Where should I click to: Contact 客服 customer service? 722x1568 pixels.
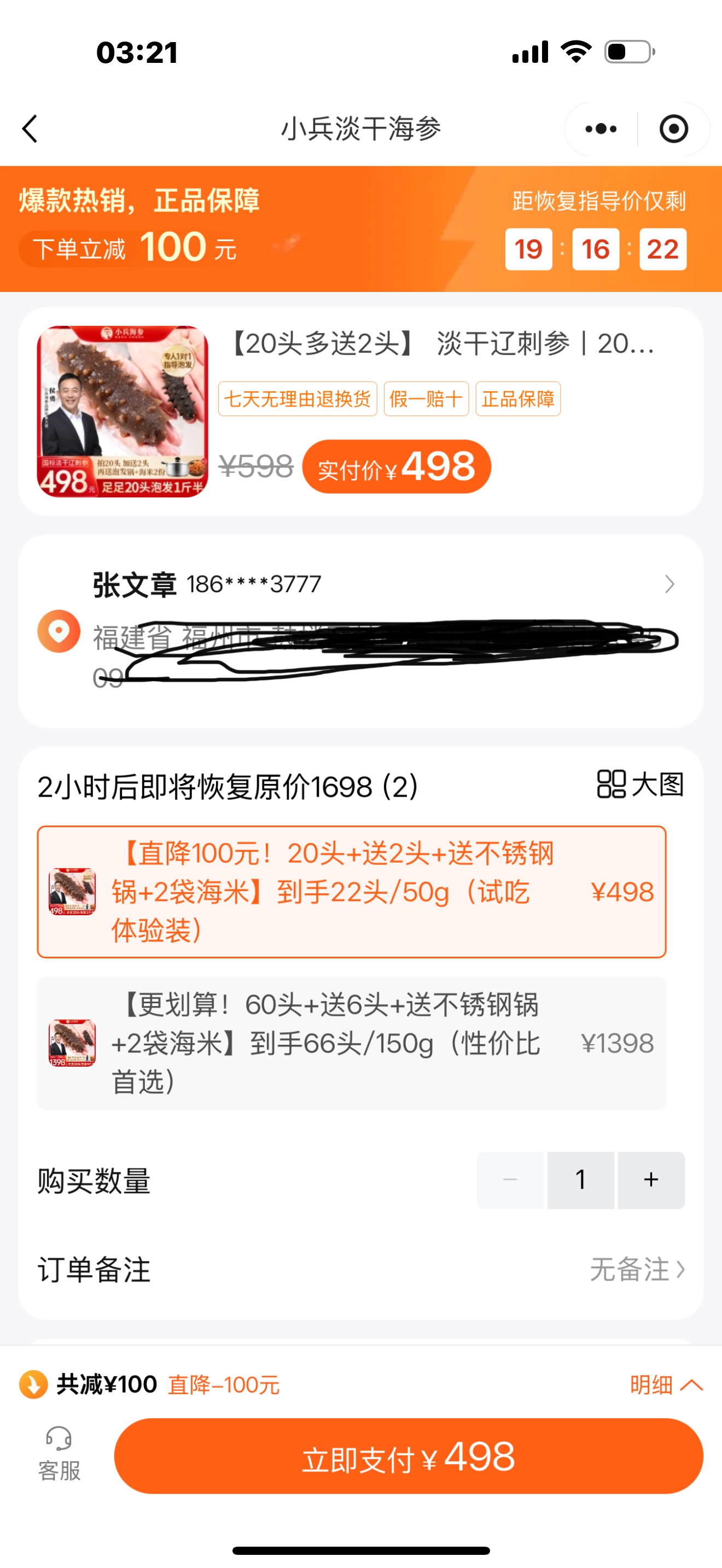point(59,1455)
